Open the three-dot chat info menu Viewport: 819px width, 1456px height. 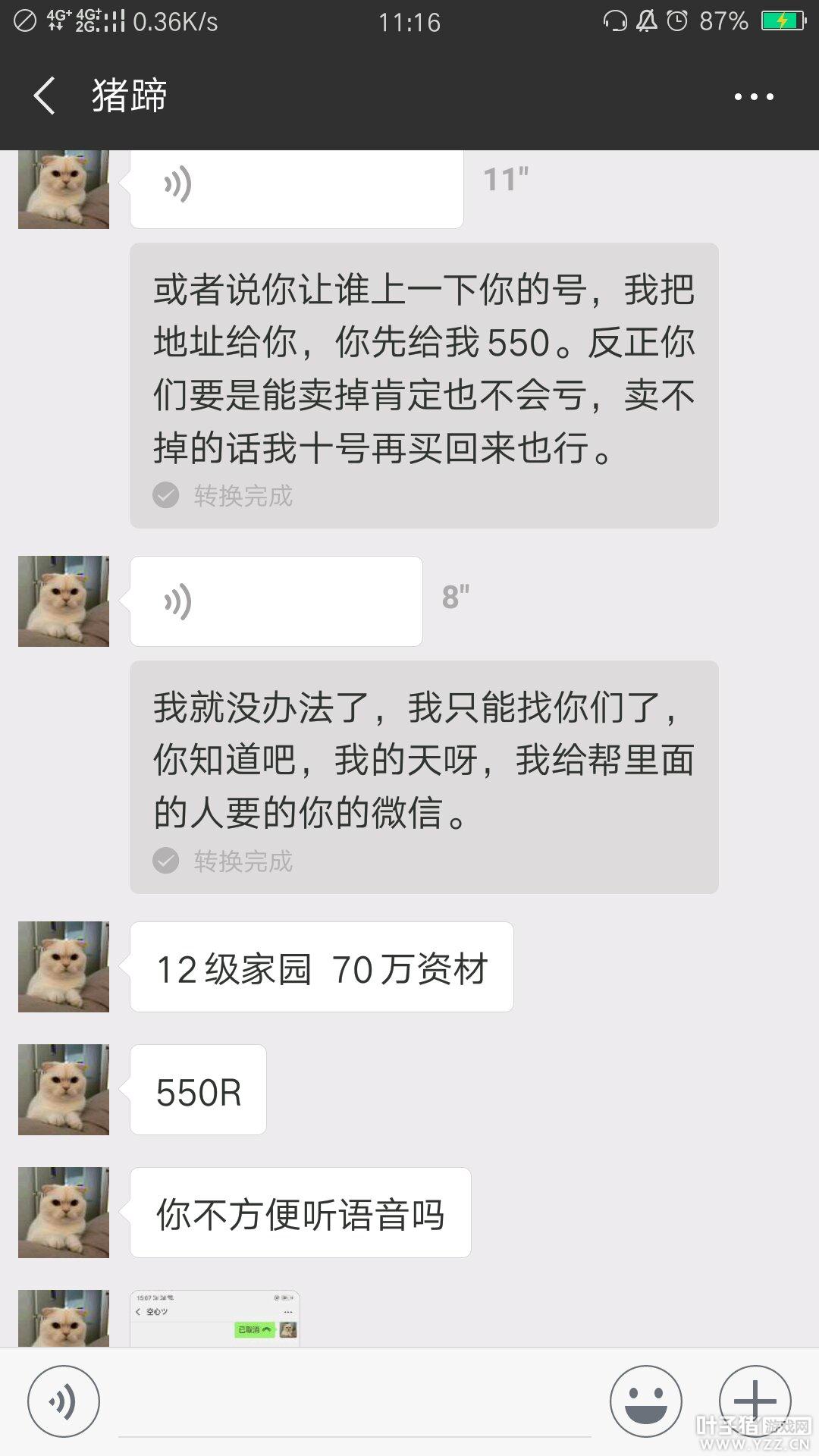click(754, 96)
